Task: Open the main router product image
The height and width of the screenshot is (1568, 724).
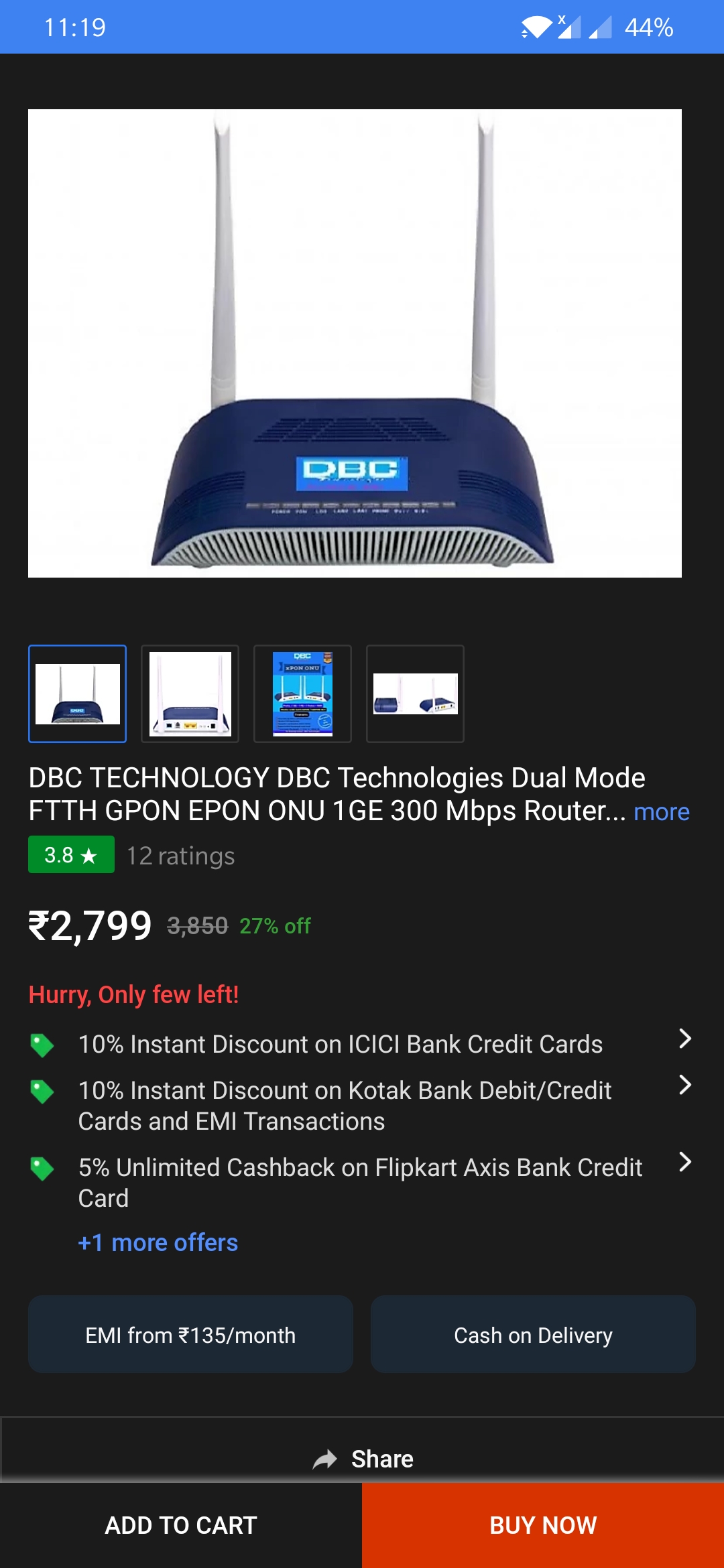Action: pos(355,343)
